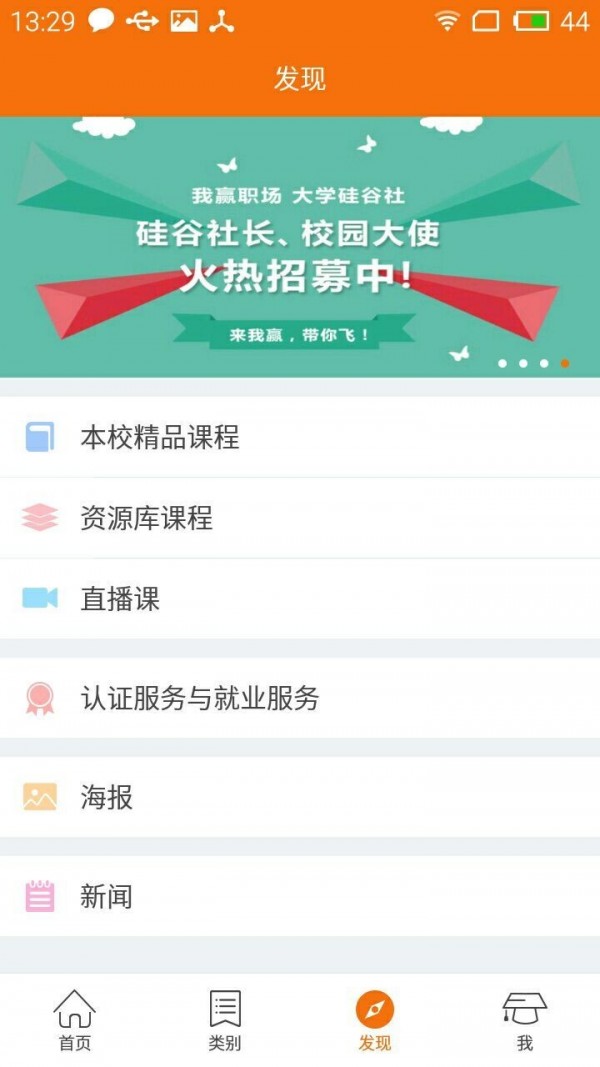
Task: Open 认证服务与就业服务 row
Action: [300, 698]
